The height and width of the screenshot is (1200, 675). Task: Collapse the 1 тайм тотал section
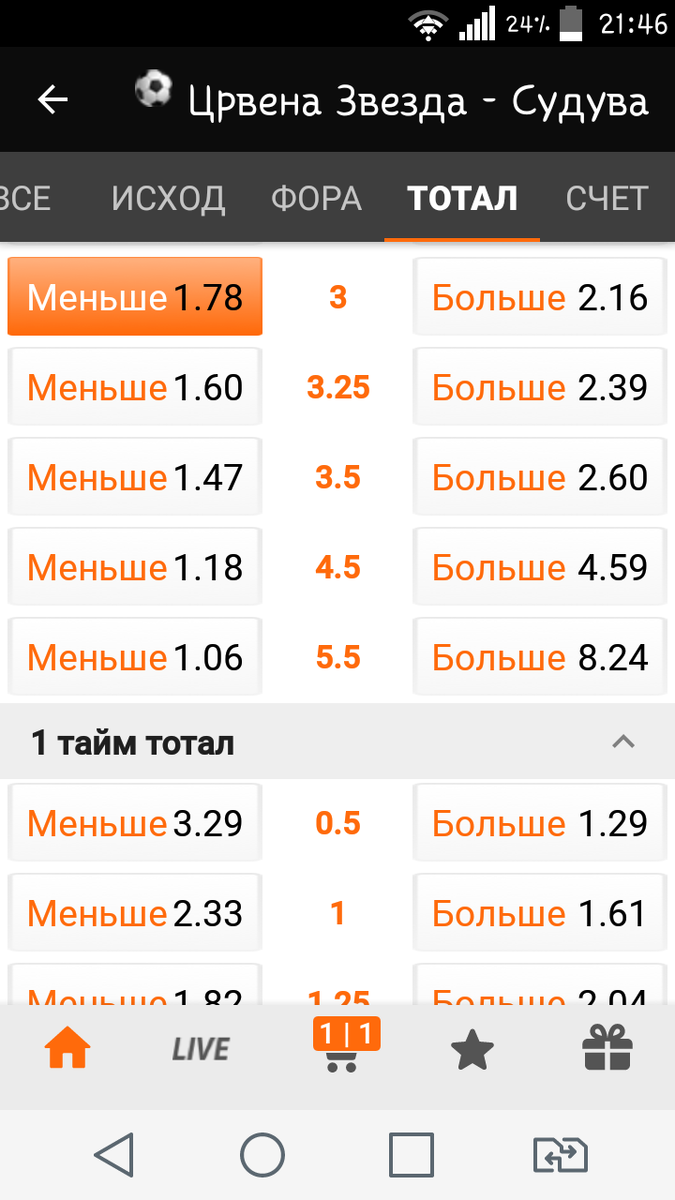point(623,742)
